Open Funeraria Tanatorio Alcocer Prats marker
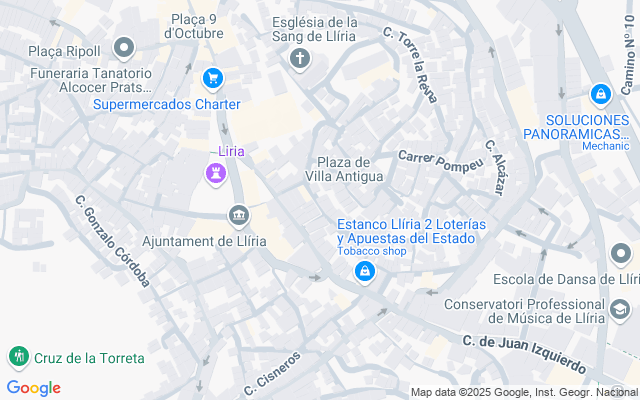 [124, 47]
